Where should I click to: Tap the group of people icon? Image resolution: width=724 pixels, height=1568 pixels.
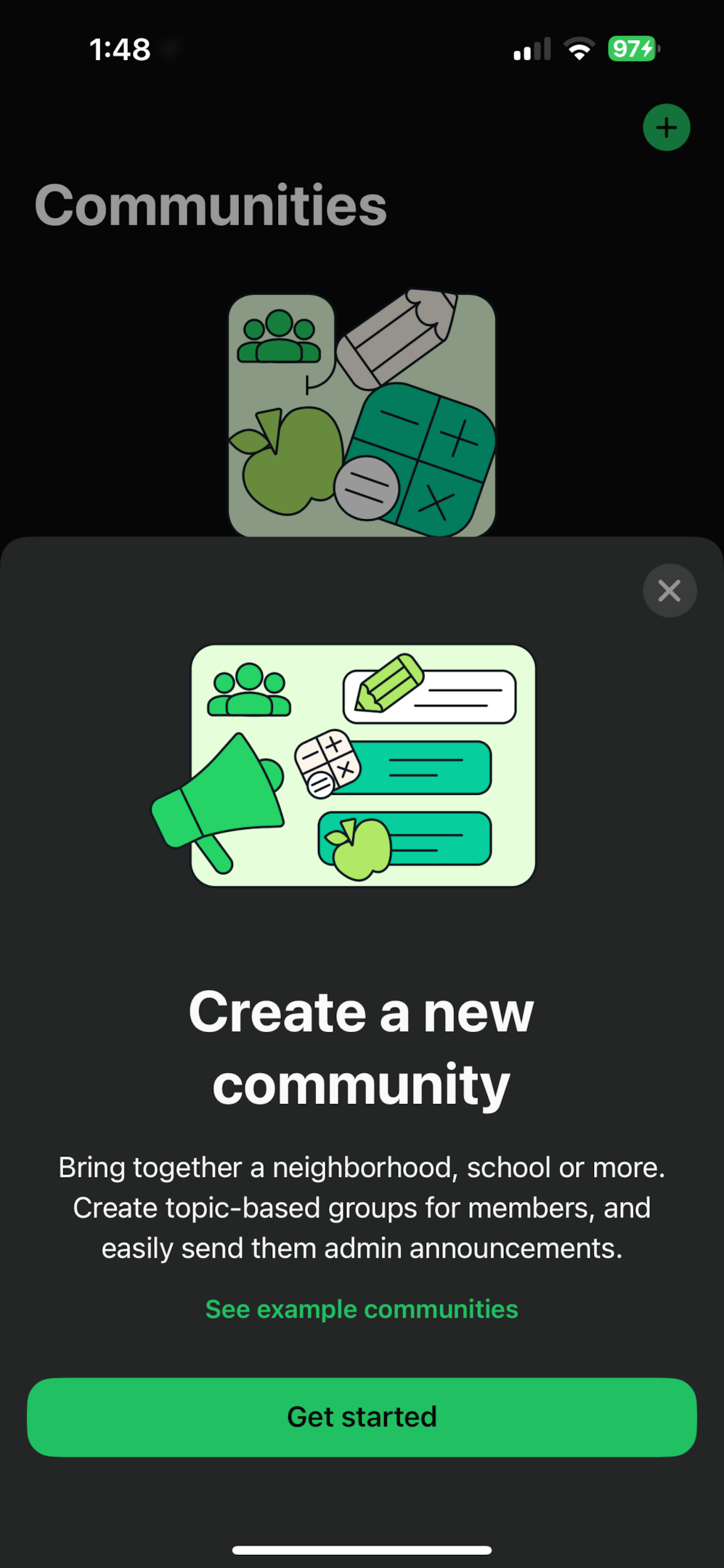[x=251, y=688]
